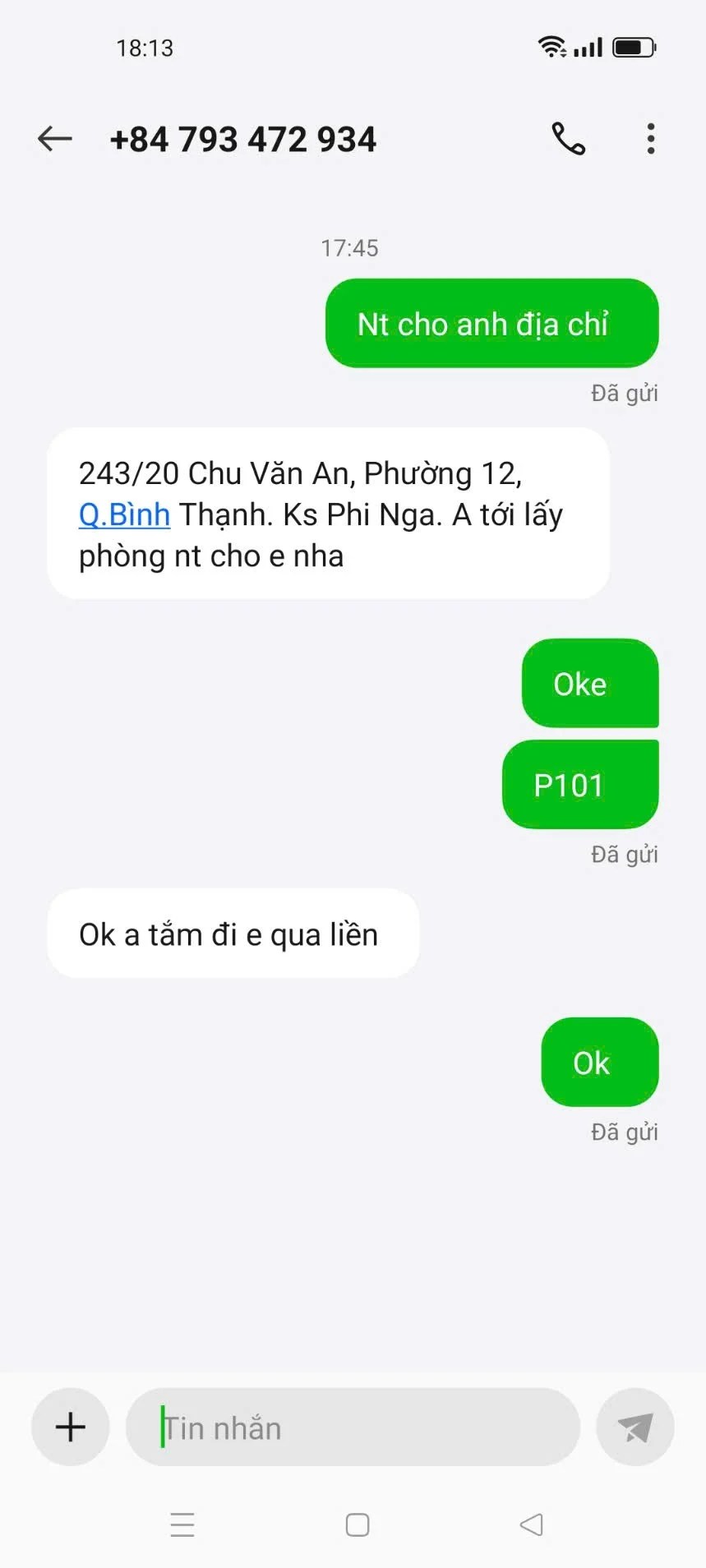The image size is (706, 1568).
Task: Open the three-dot overflow menu
Action: tap(651, 139)
